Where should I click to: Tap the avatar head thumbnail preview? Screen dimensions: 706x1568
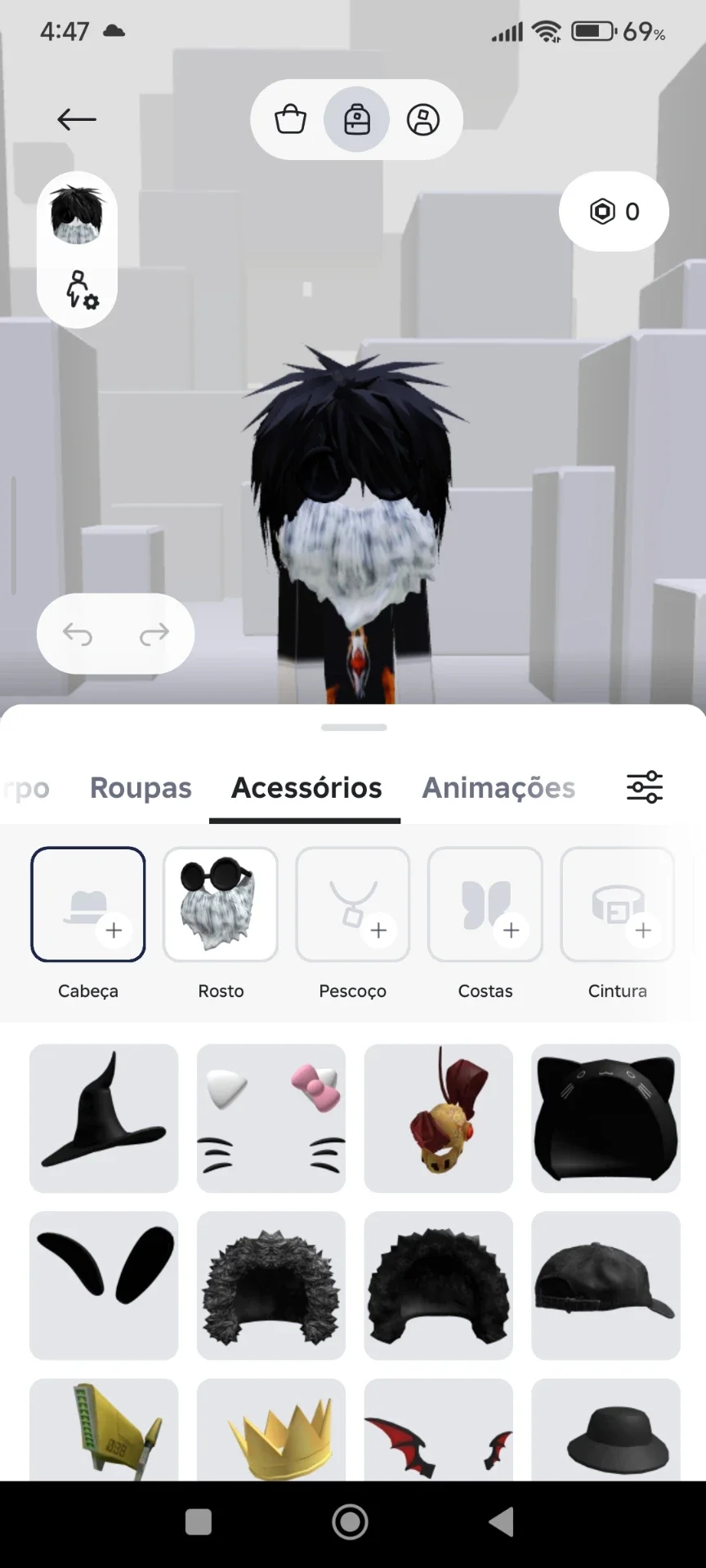click(x=77, y=214)
